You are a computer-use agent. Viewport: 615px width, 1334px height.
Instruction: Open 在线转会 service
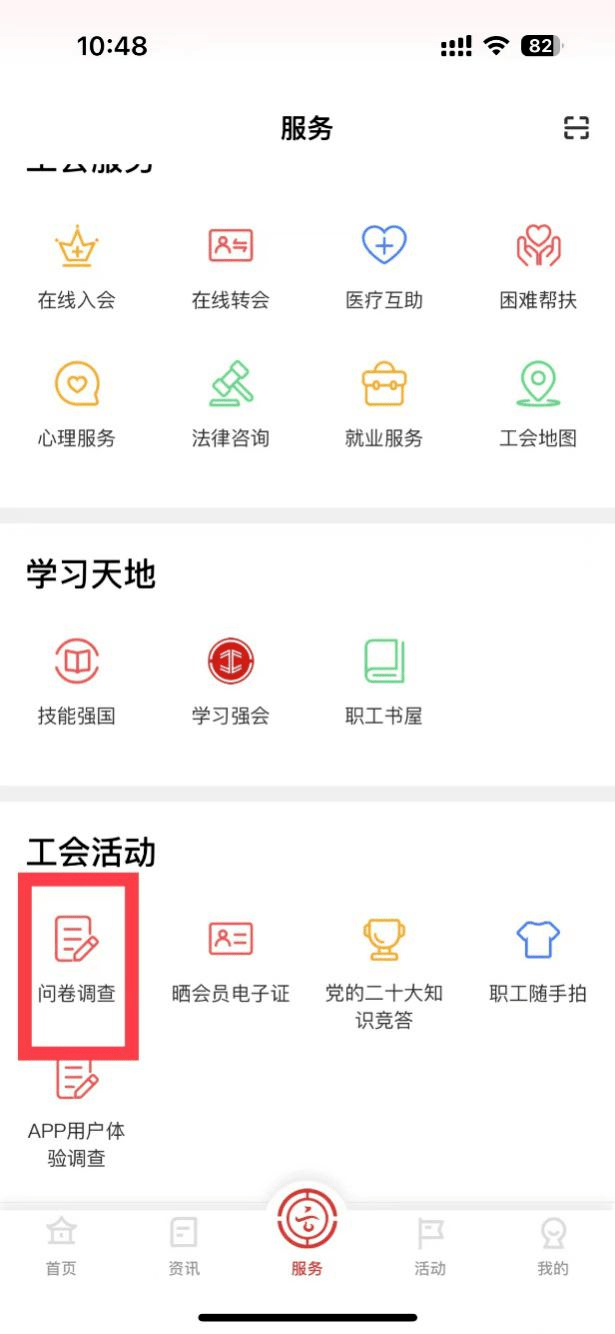(x=230, y=265)
